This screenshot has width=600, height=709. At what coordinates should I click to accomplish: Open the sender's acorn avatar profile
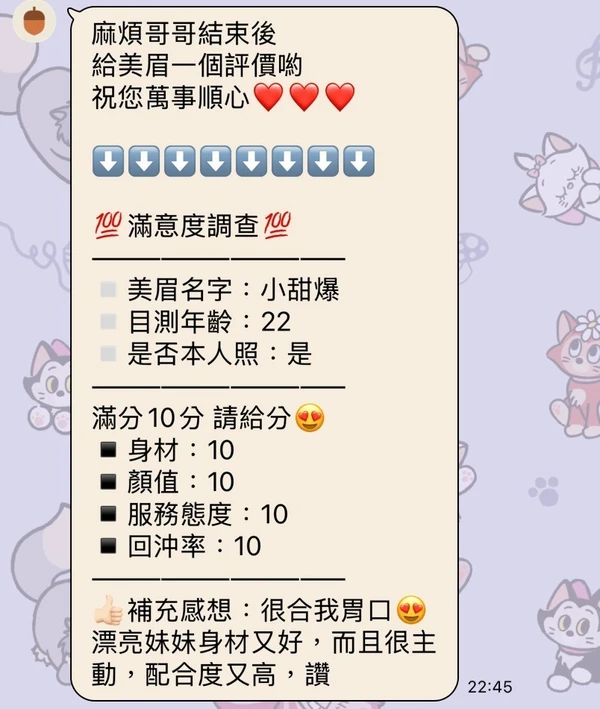tap(32, 20)
